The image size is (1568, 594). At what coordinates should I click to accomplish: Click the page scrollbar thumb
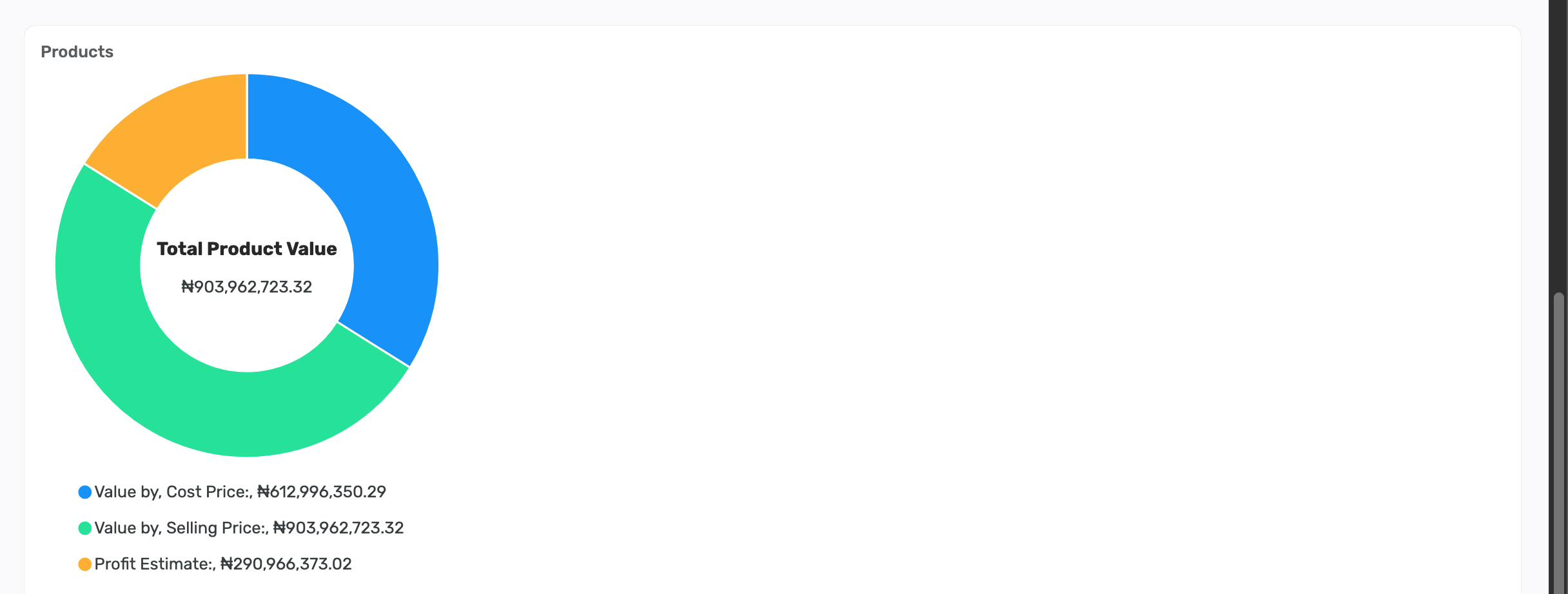click(1559, 443)
